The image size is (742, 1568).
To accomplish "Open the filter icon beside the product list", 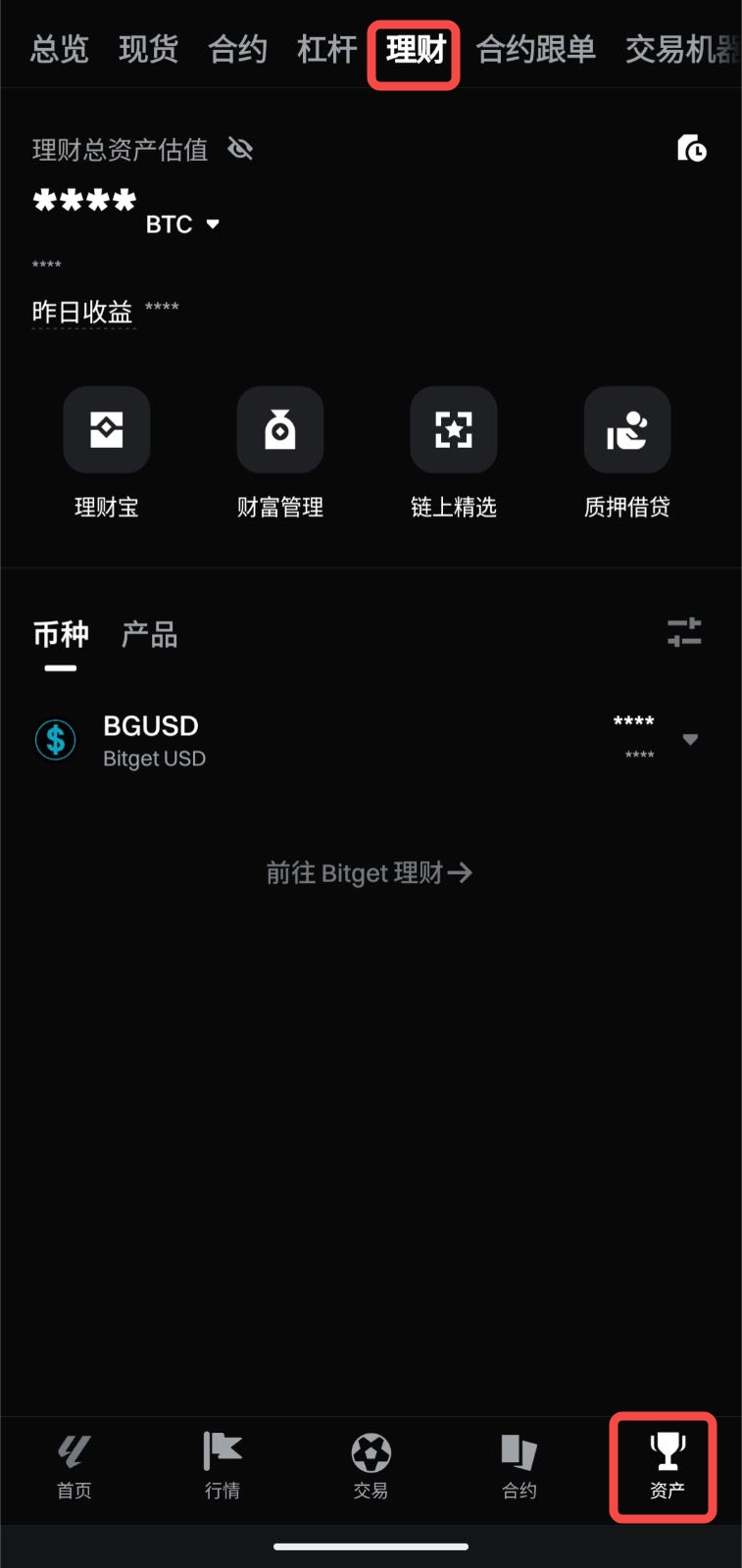I will [x=685, y=634].
